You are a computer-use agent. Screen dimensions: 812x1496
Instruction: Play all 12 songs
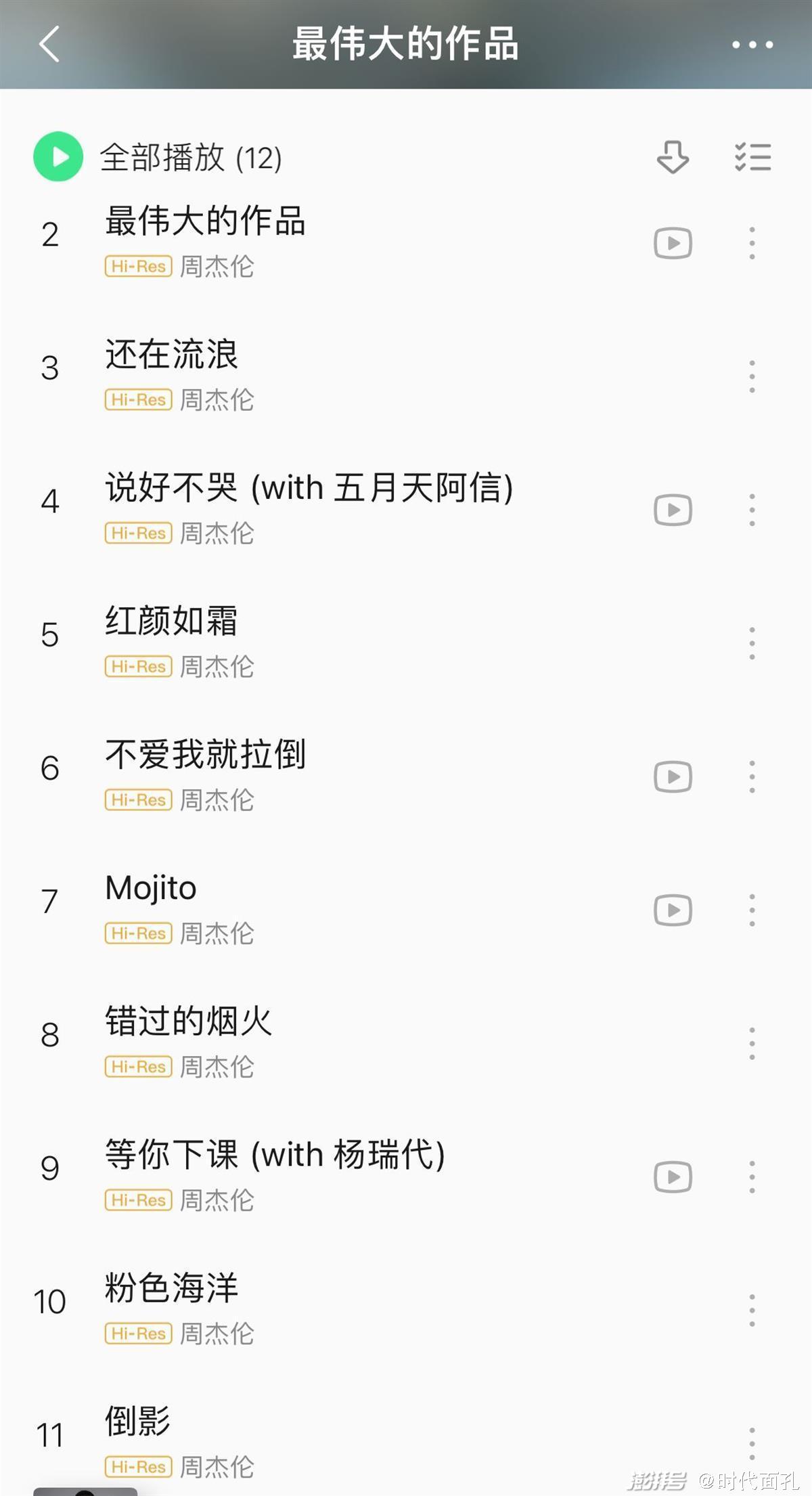[x=59, y=157]
